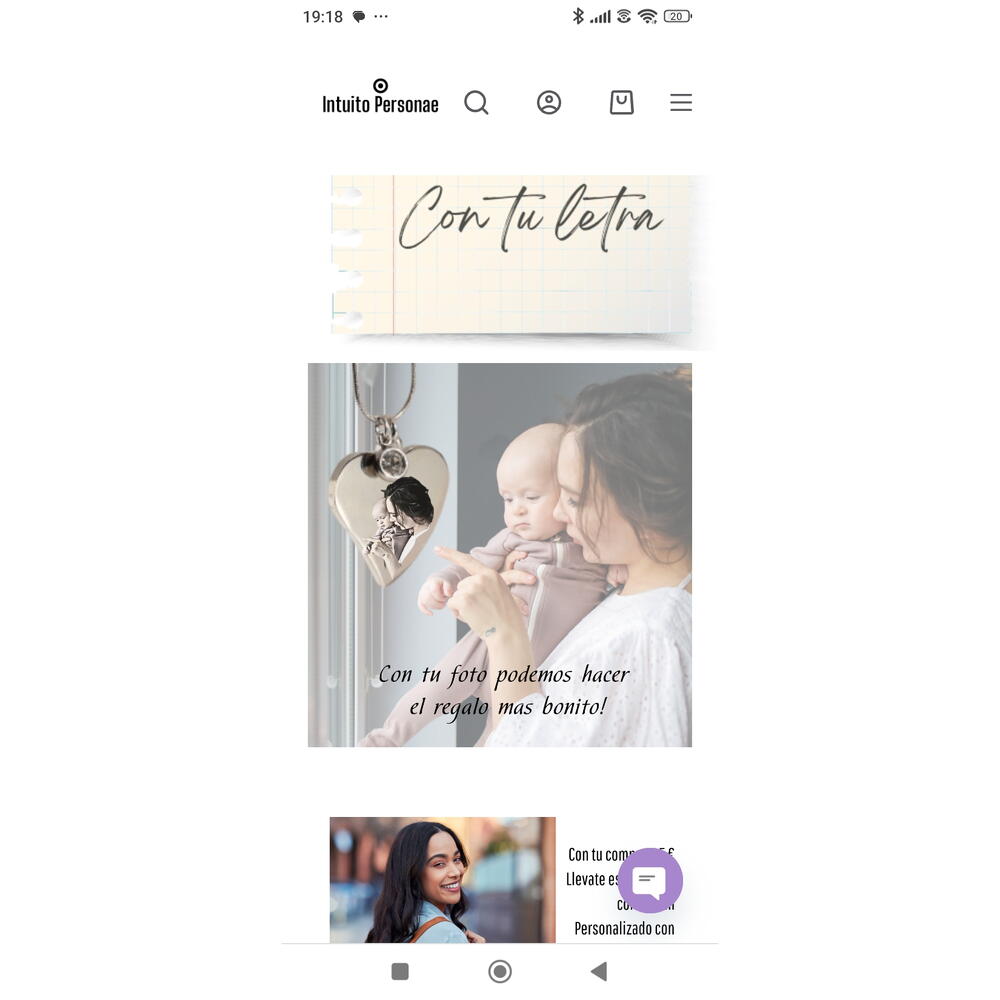Screen dimensions: 1000x1000
Task: Tap the Intuito Personae logo to go home
Action: point(380,98)
